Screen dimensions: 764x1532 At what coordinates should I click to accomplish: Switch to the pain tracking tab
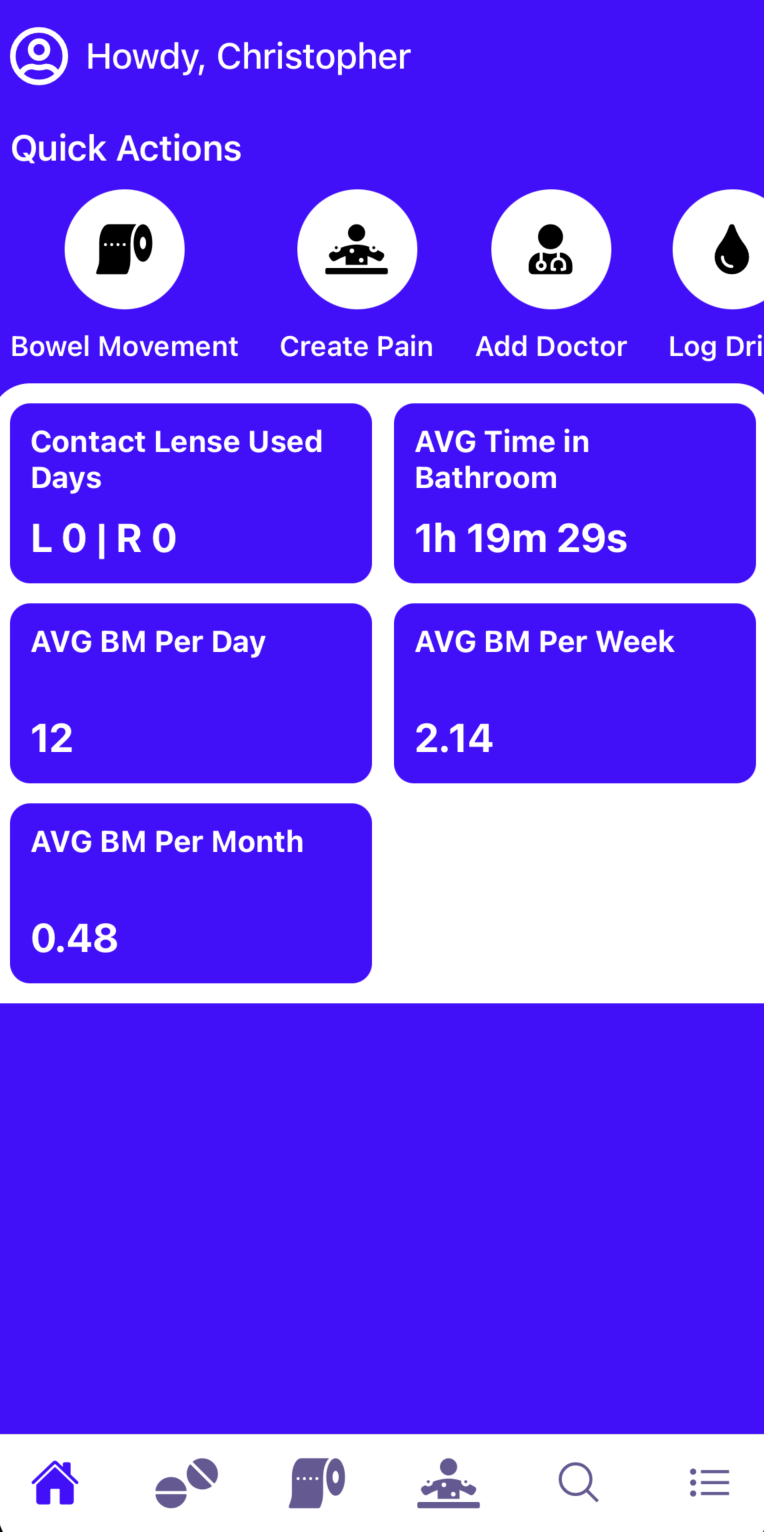point(449,1482)
